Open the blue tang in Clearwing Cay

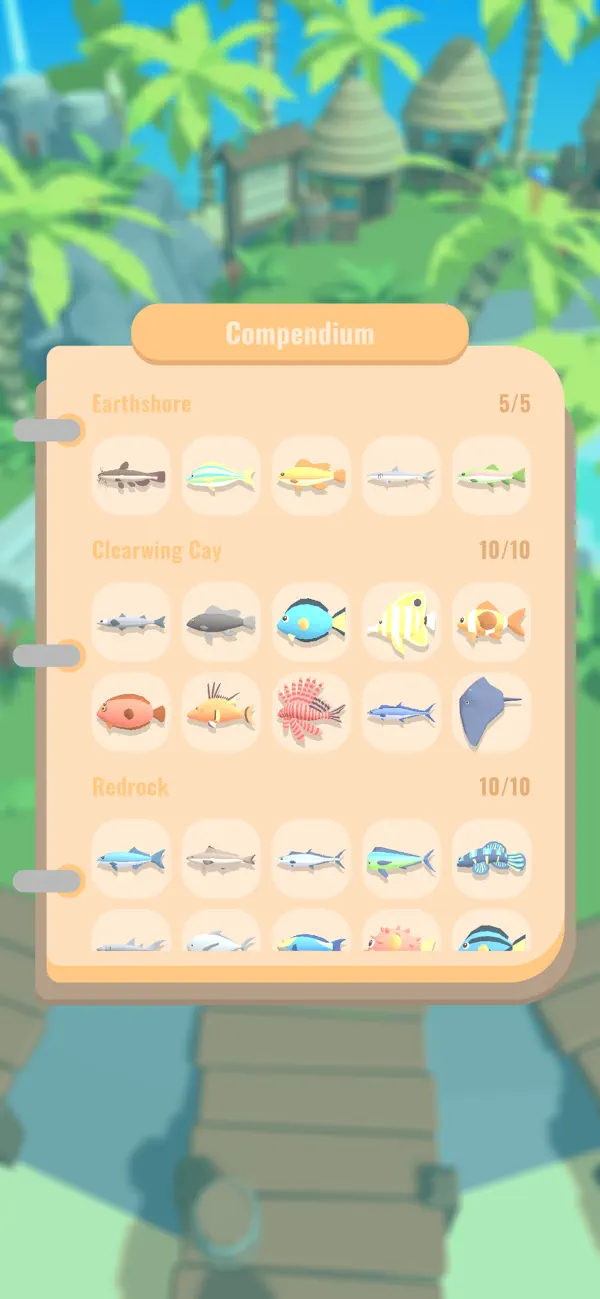[311, 622]
